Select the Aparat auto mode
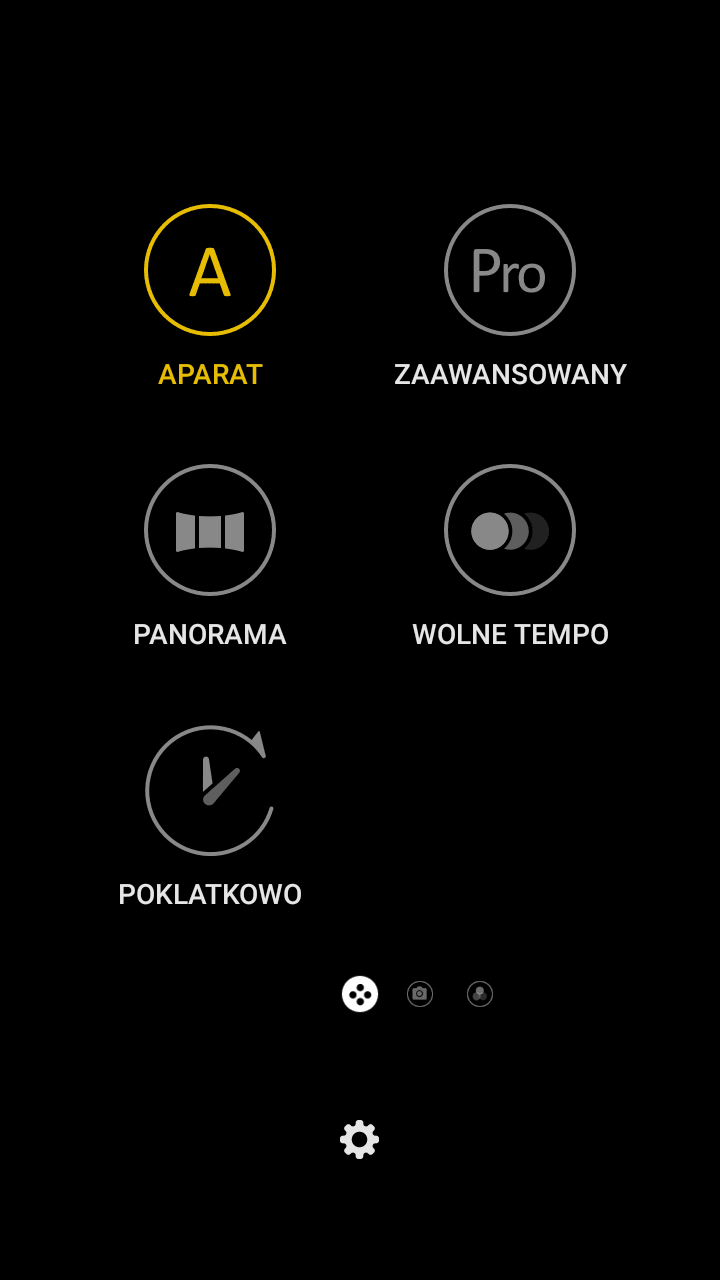This screenshot has width=720, height=1280. (x=210, y=270)
